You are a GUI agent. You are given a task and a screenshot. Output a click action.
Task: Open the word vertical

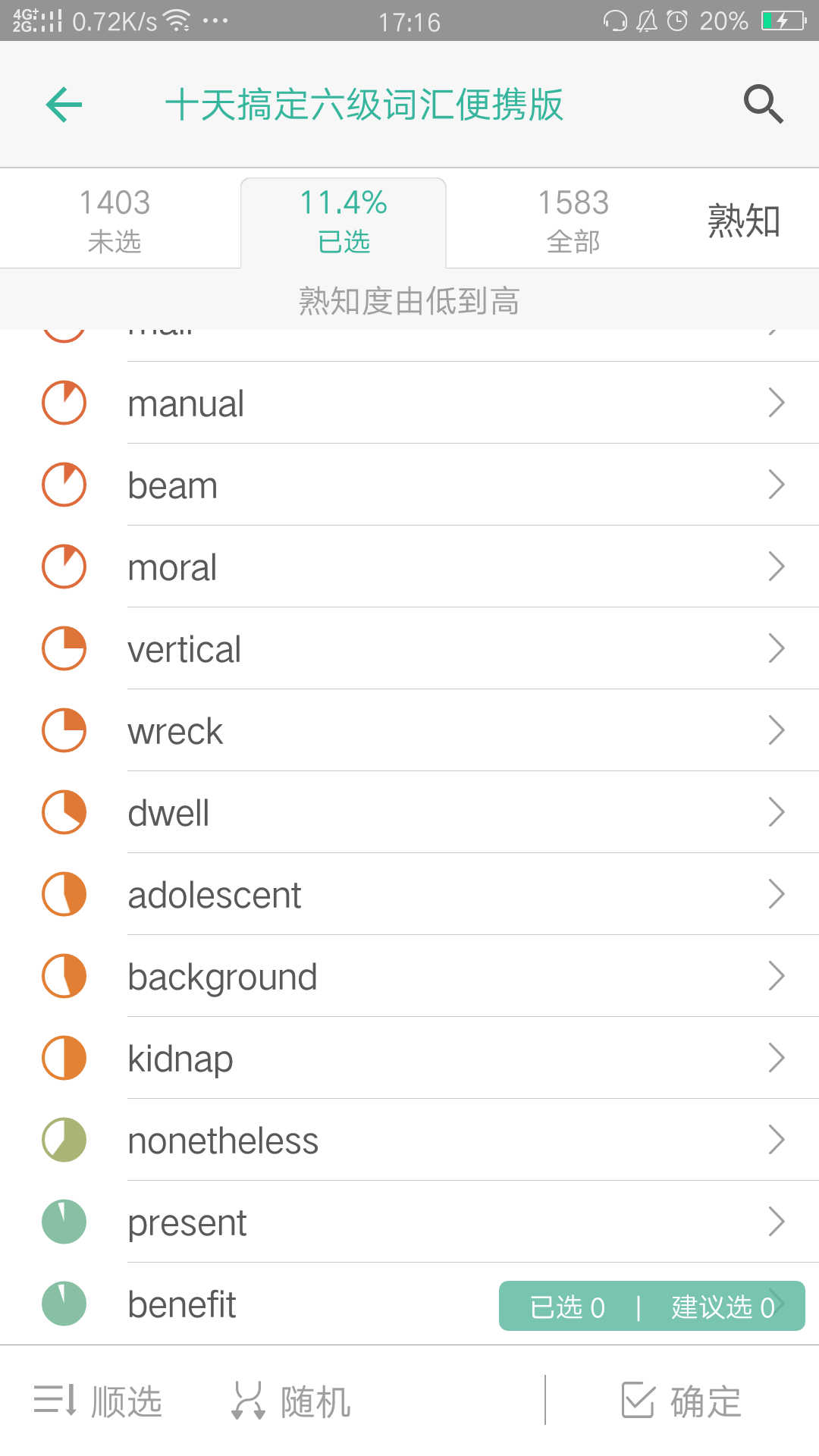tap(409, 648)
